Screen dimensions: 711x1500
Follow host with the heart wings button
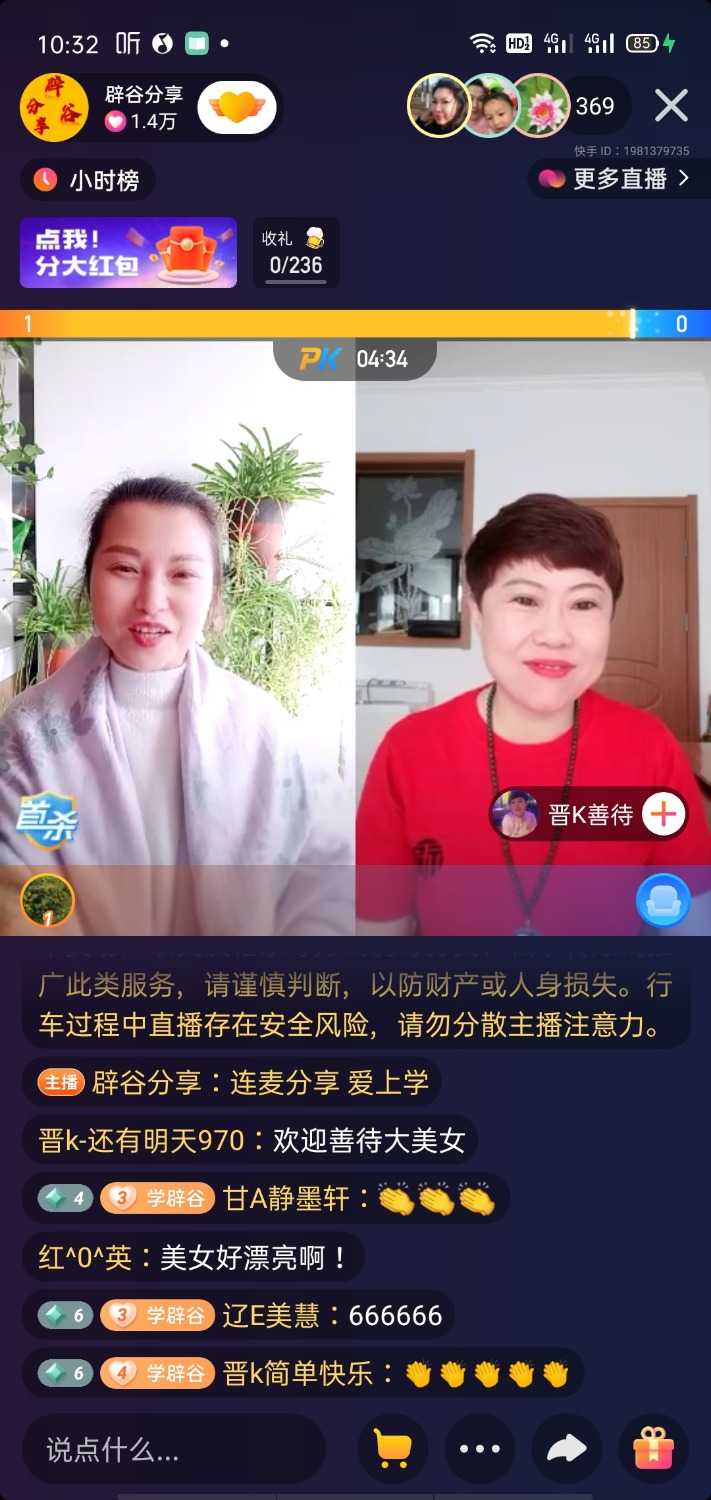[x=237, y=107]
